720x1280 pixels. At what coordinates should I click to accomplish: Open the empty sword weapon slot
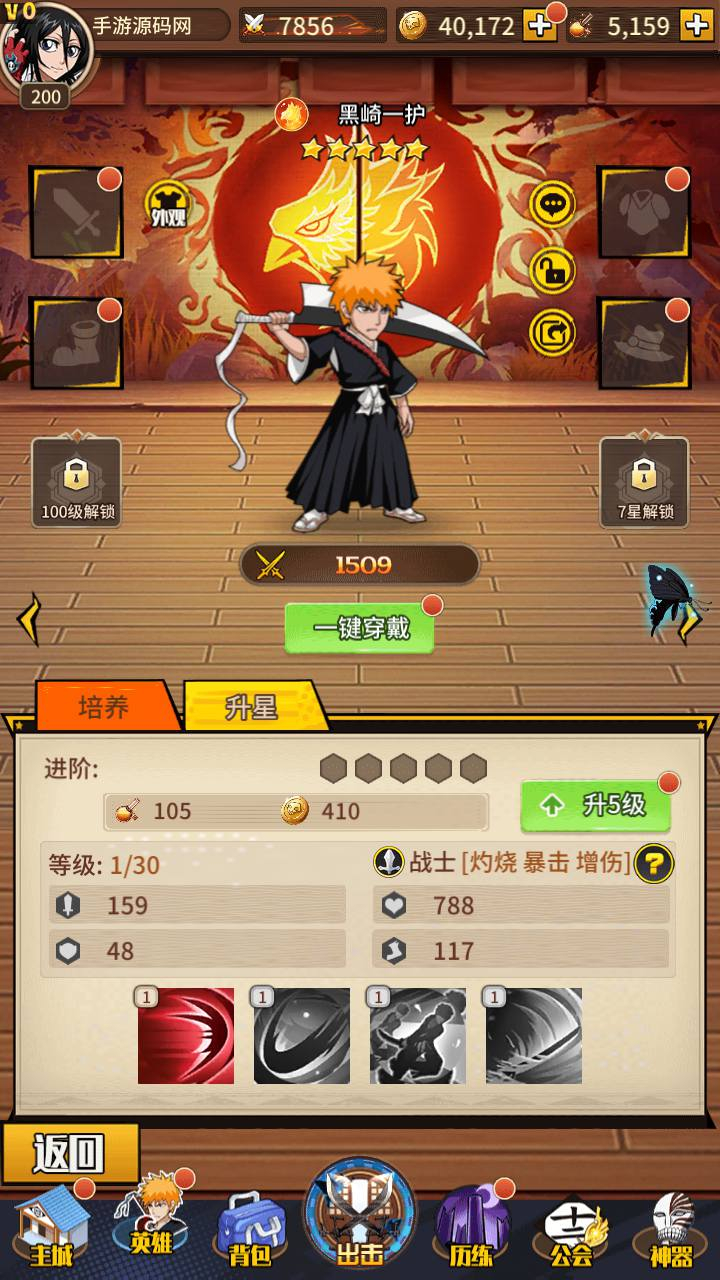[x=76, y=213]
